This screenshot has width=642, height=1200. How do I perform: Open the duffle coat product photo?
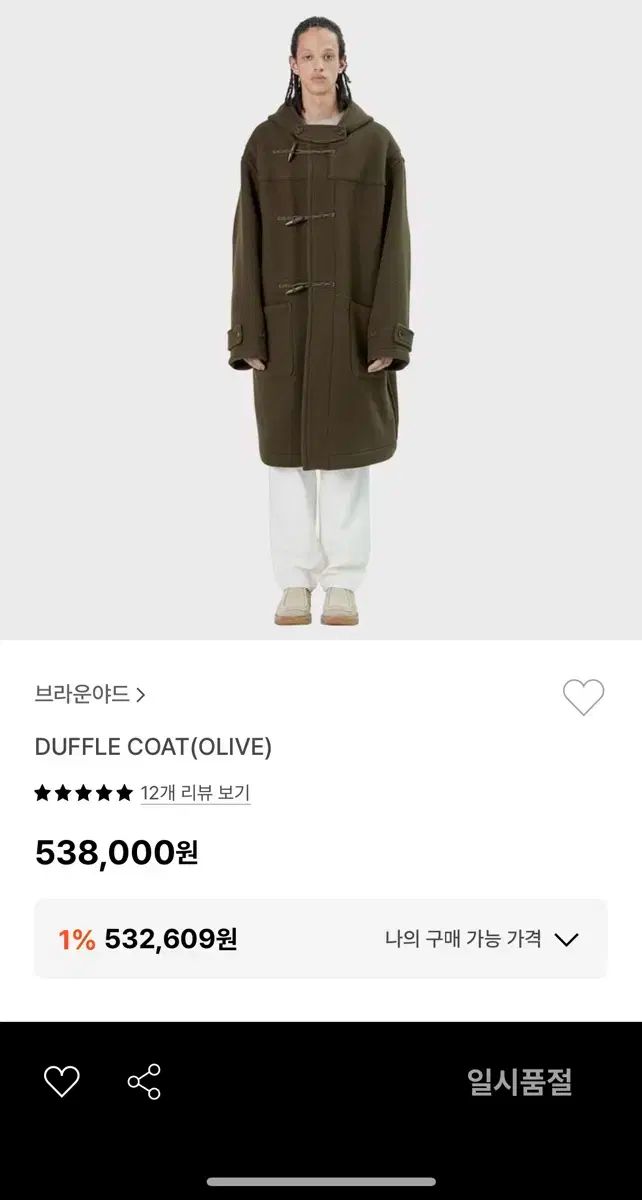click(x=320, y=320)
